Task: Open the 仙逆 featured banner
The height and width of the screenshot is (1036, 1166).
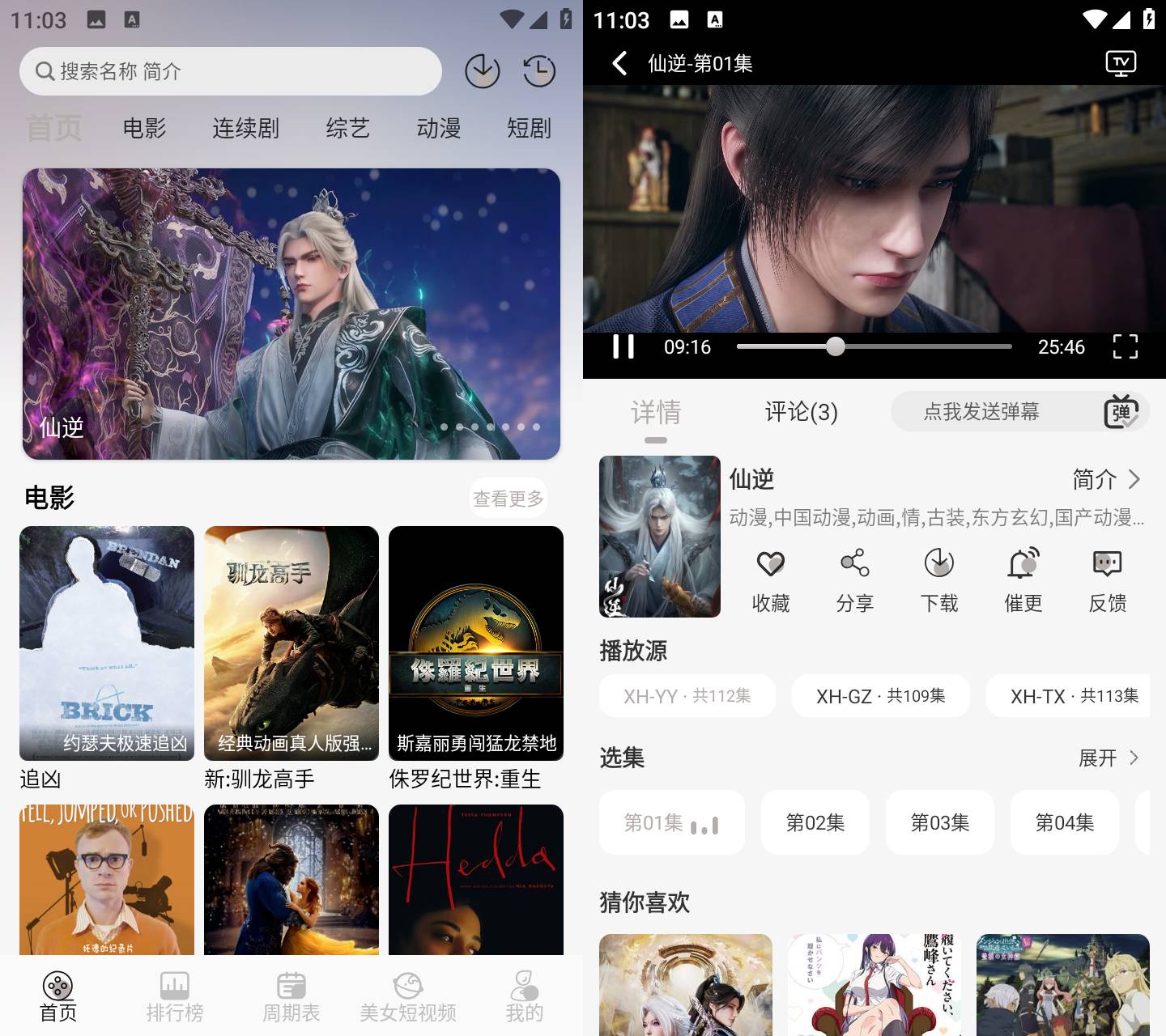Action: tap(291, 314)
